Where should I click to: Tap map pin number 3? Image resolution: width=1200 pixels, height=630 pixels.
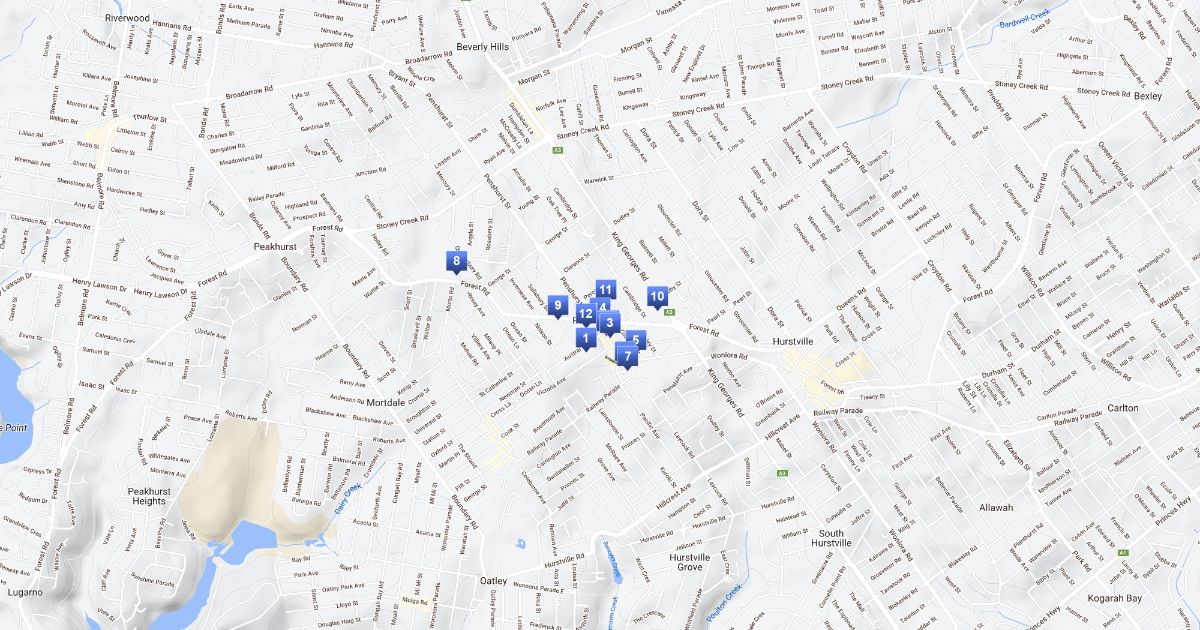(x=609, y=322)
